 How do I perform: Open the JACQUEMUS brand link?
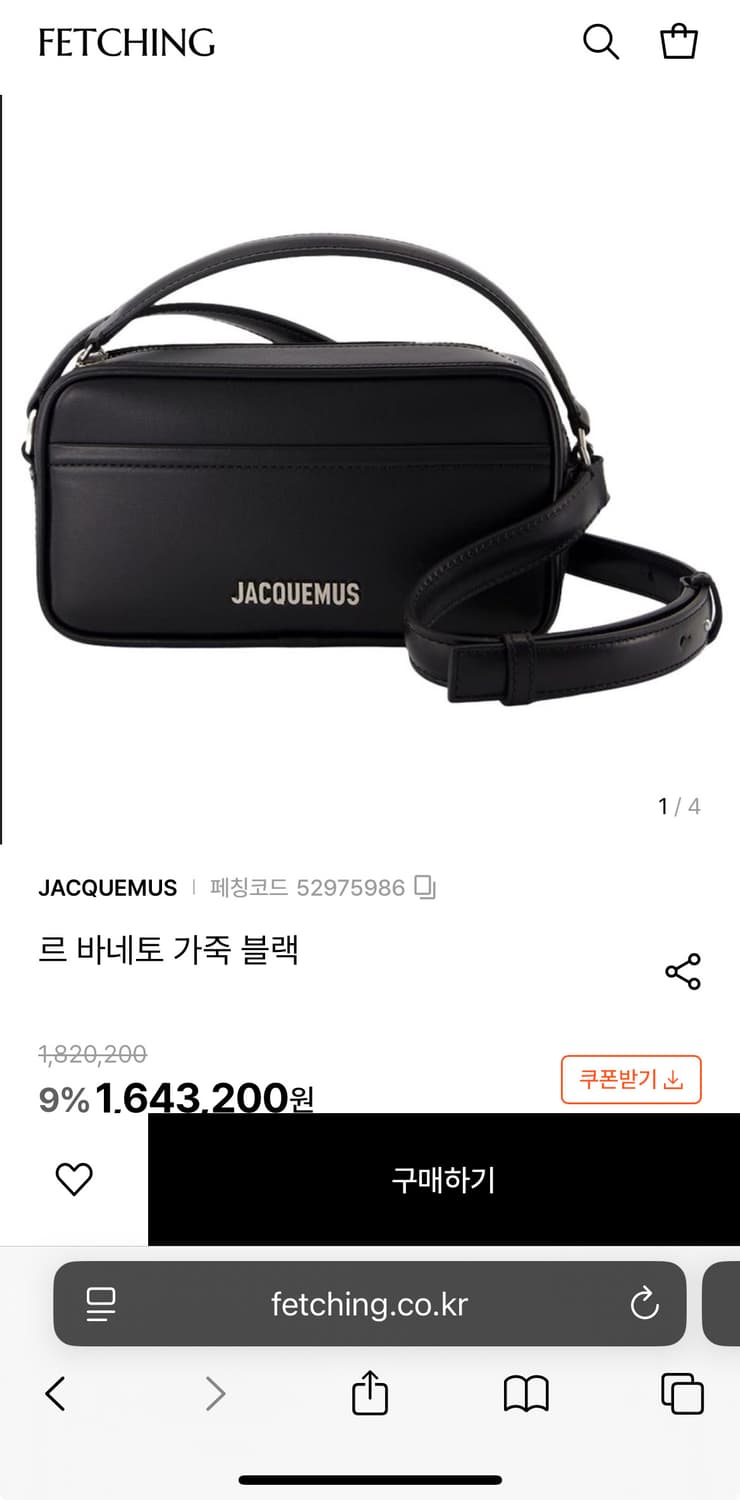(107, 887)
